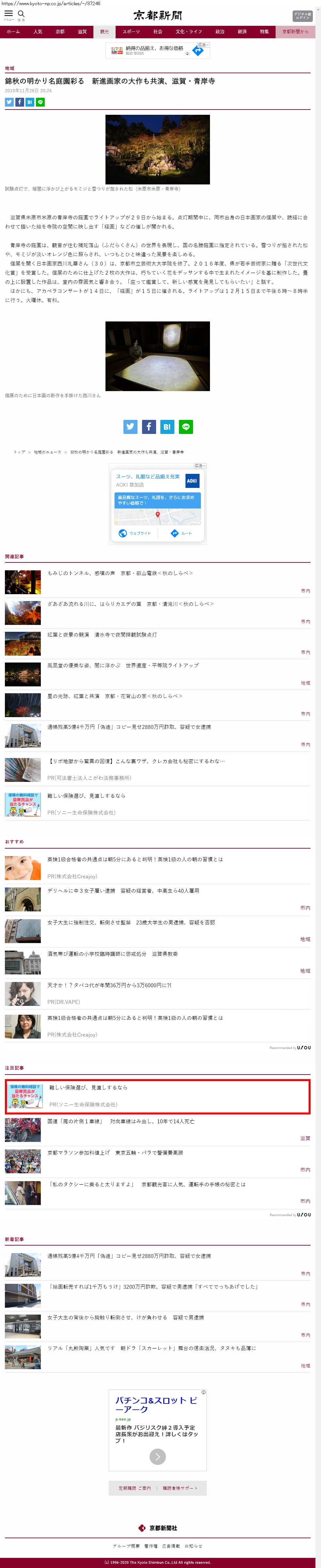Switch to the スポーツ tab
321x1568 pixels.
(x=131, y=32)
